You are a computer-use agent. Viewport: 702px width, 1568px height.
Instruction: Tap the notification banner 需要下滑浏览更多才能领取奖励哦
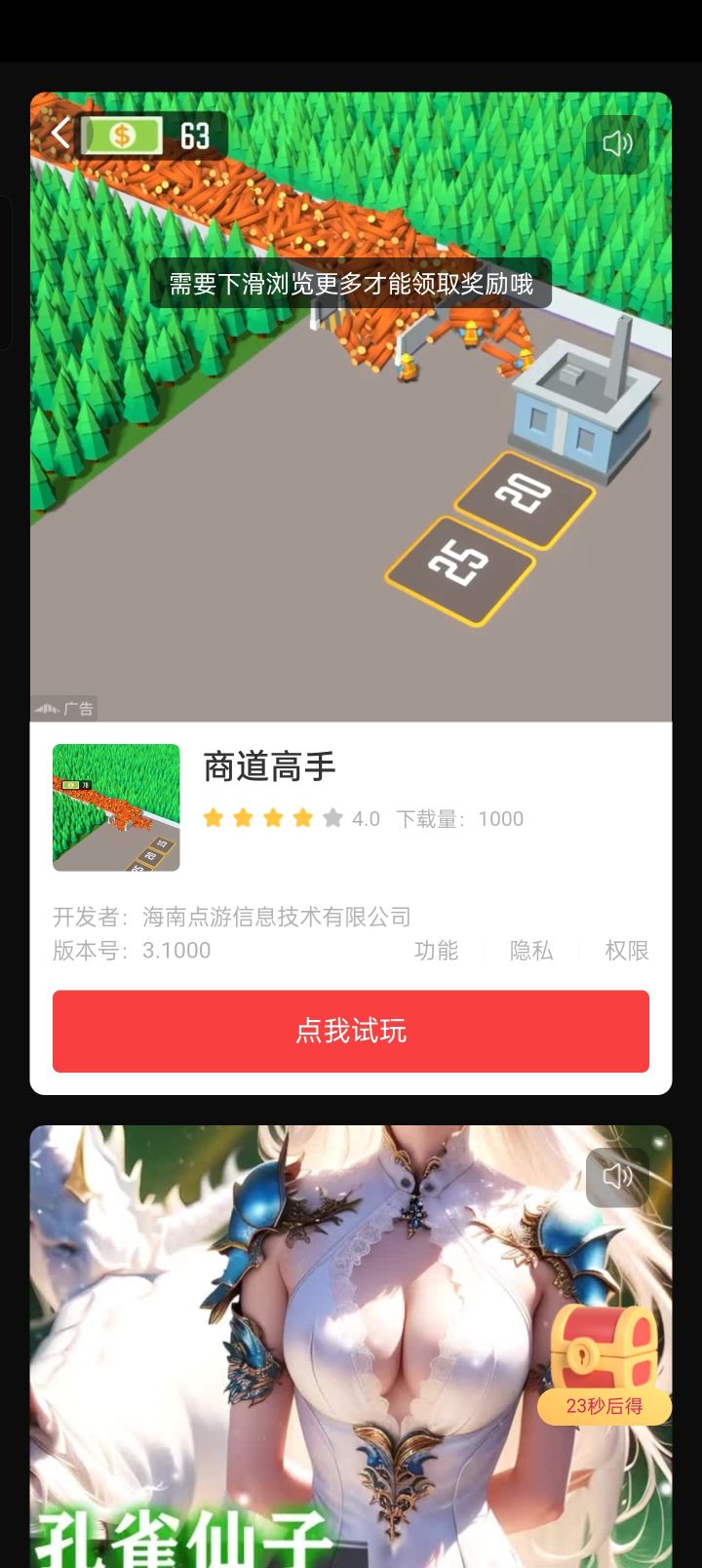pos(349,286)
